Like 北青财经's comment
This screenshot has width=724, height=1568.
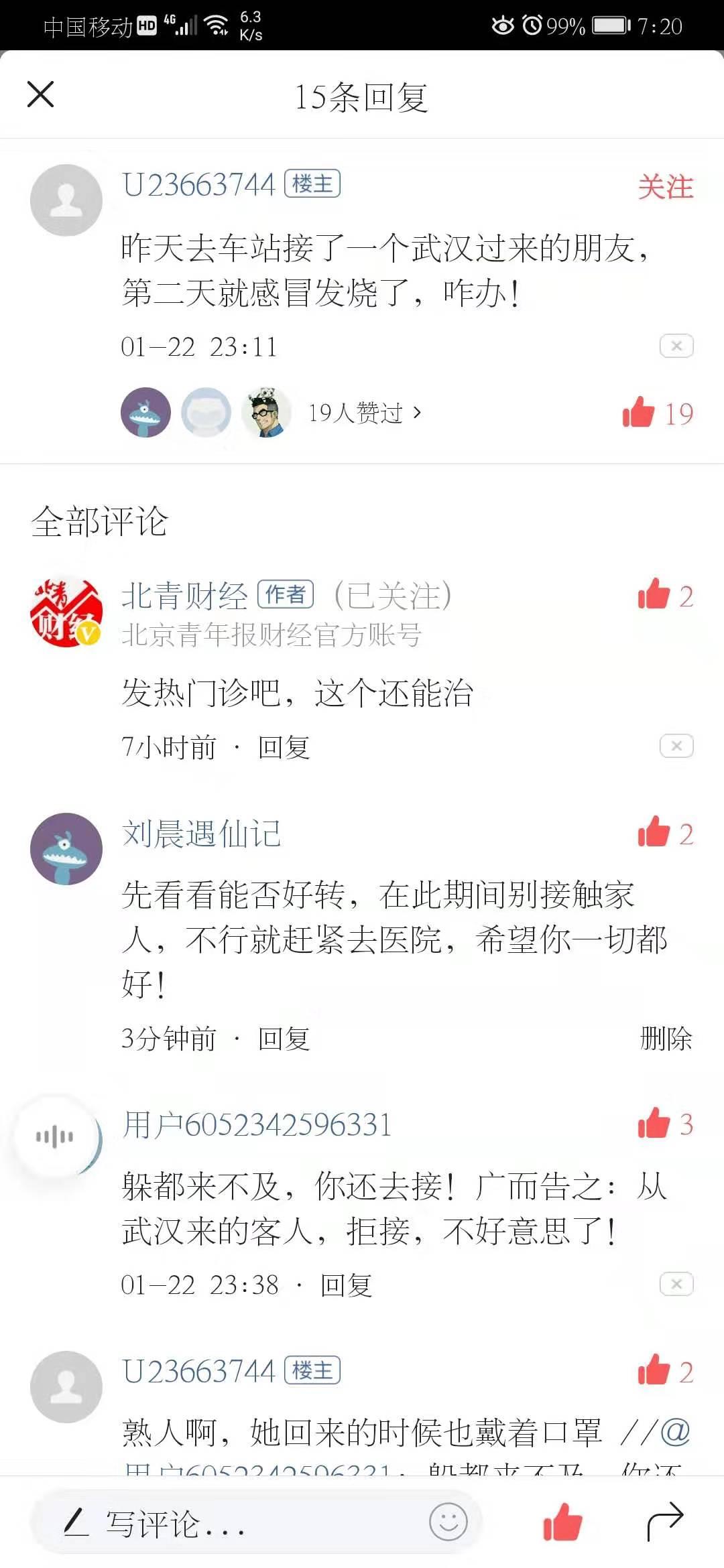[654, 594]
